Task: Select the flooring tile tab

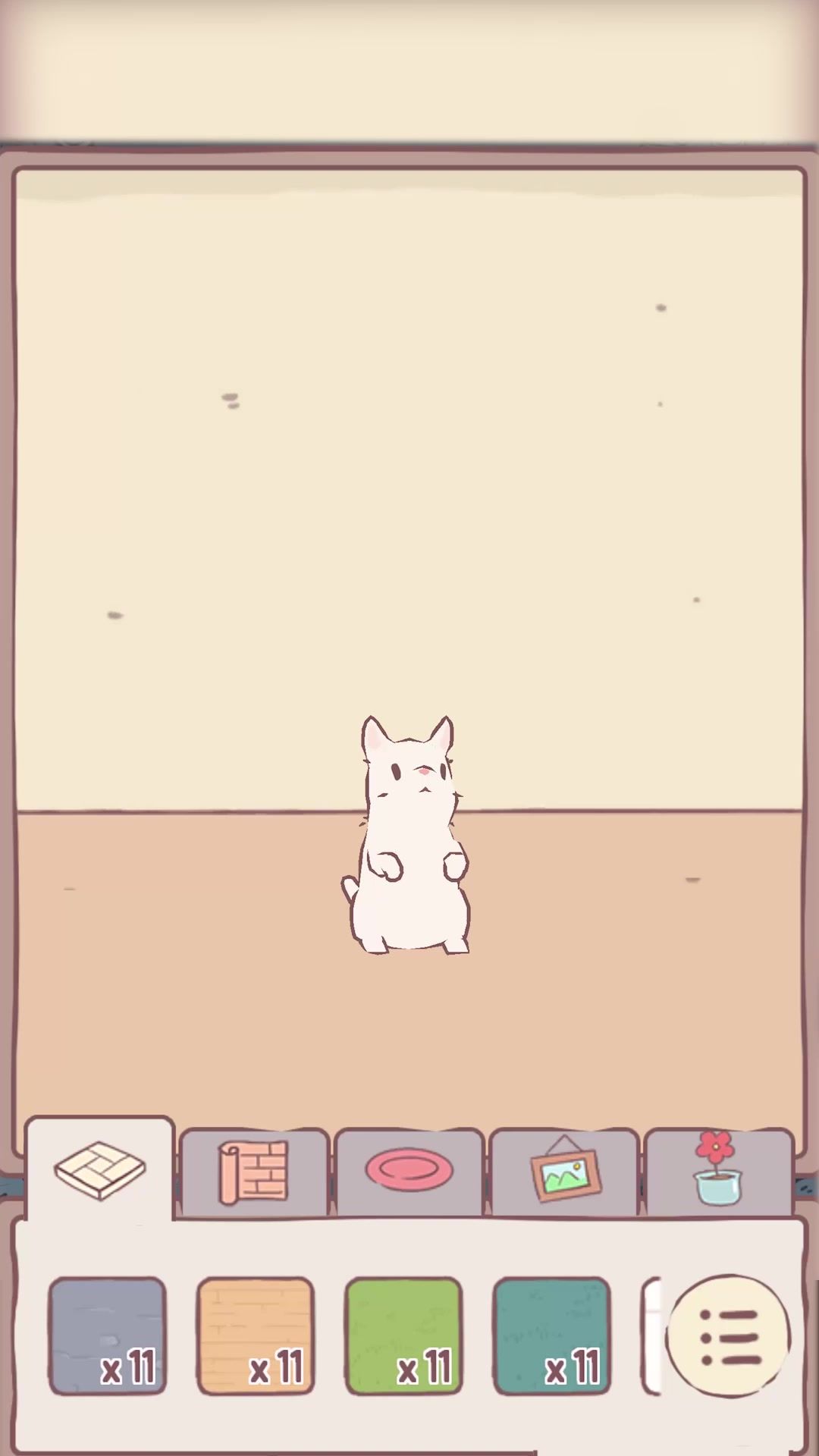Action: pyautogui.click(x=99, y=1171)
